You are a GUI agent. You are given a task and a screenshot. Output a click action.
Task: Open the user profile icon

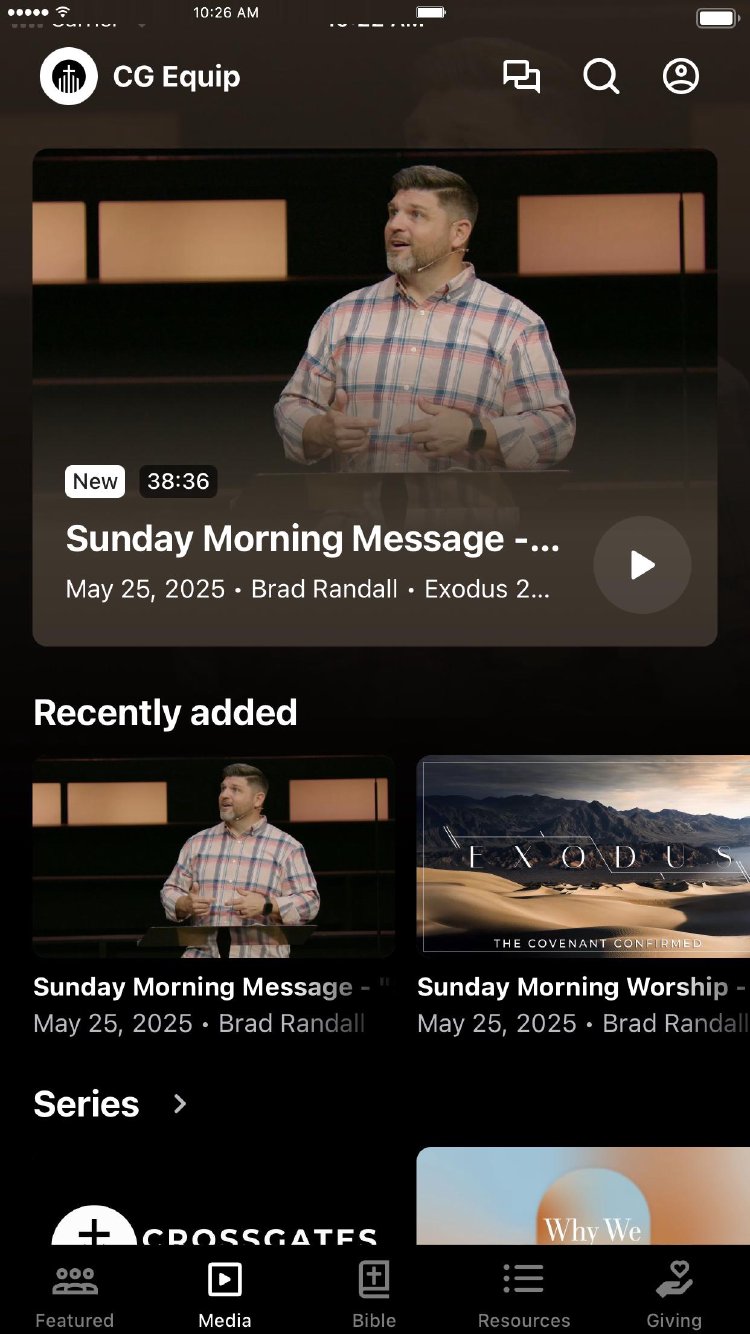[x=681, y=77]
